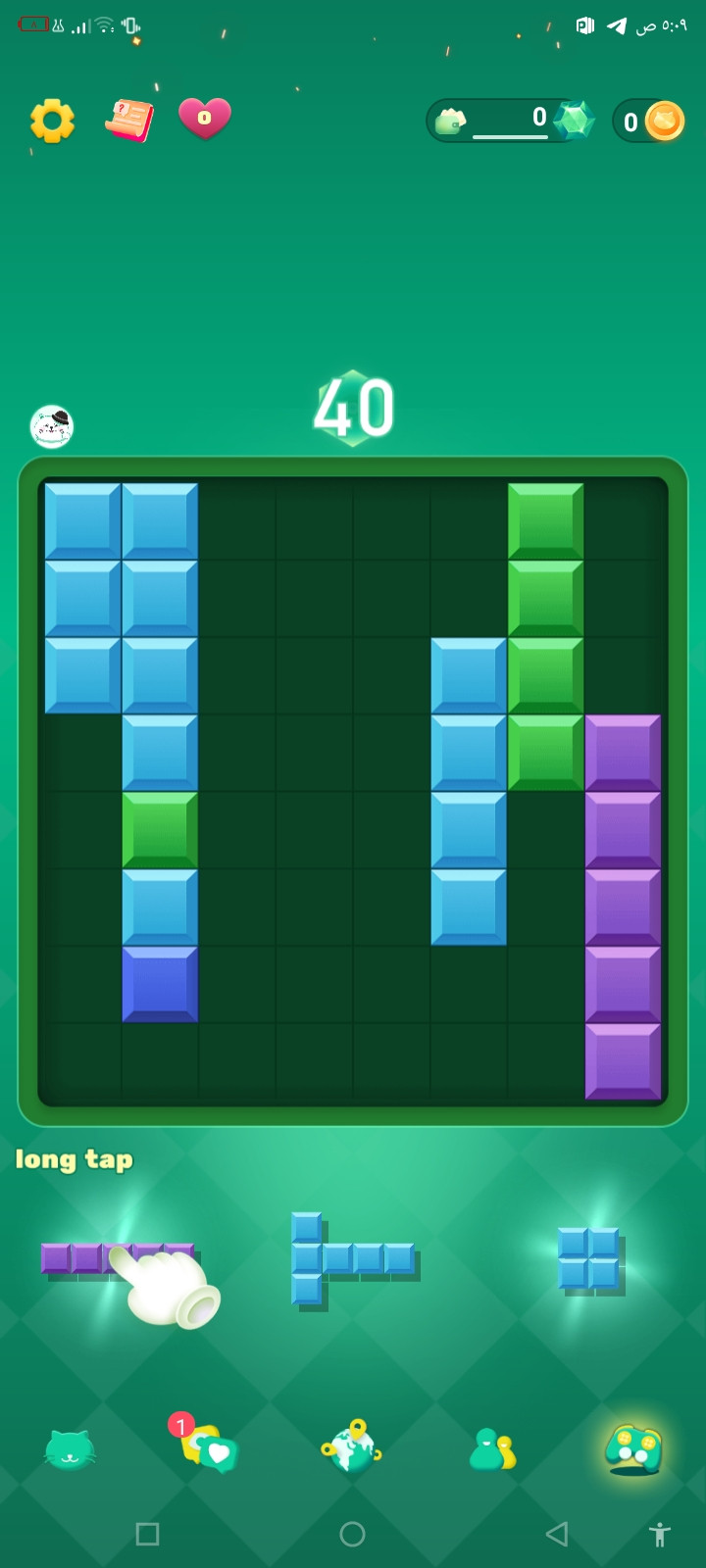Switch to the cat face tab
The image size is (706, 1568).
[70, 1448]
